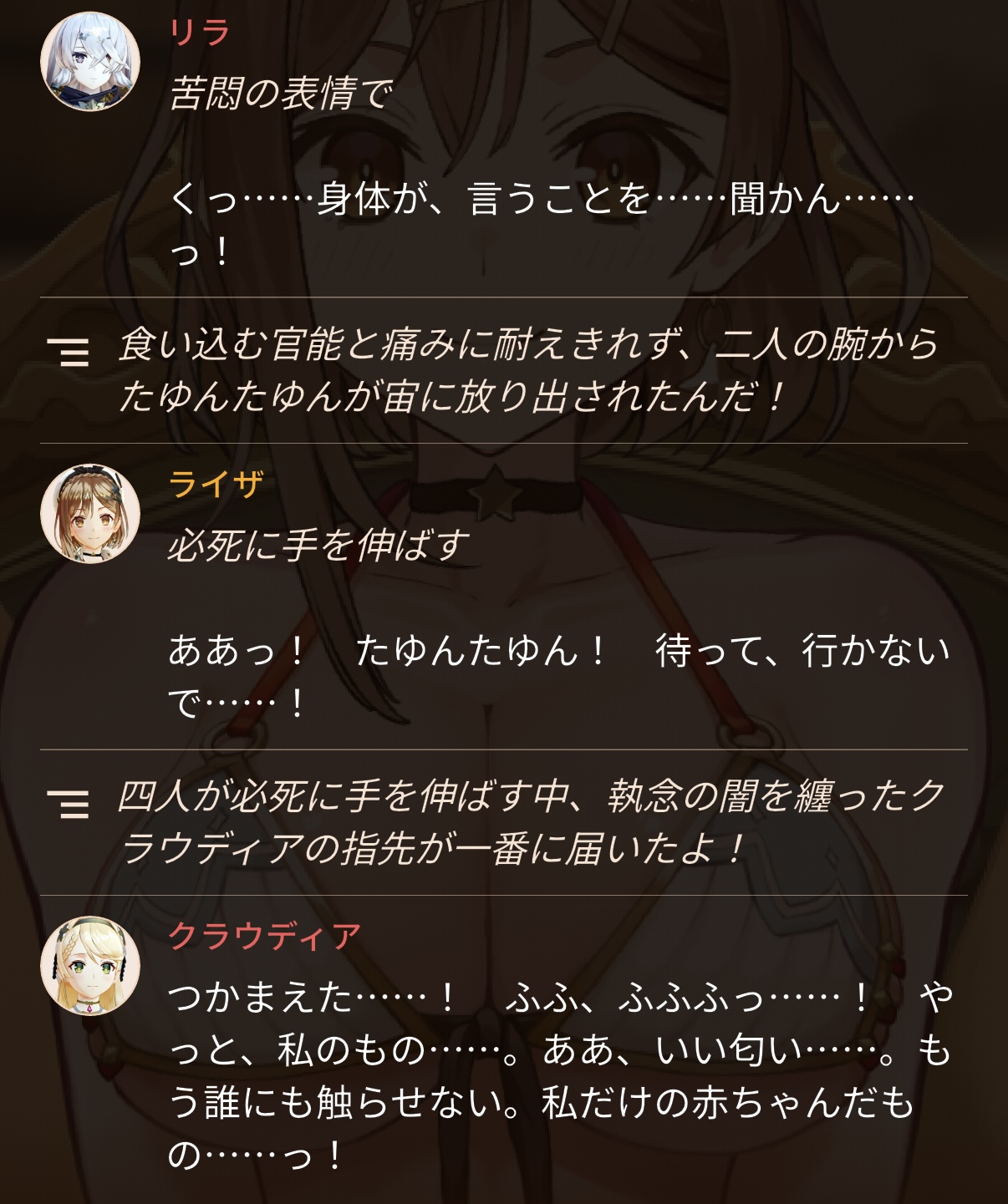Select the name ライザ
The image size is (1008, 1204).
pyautogui.click(x=216, y=485)
